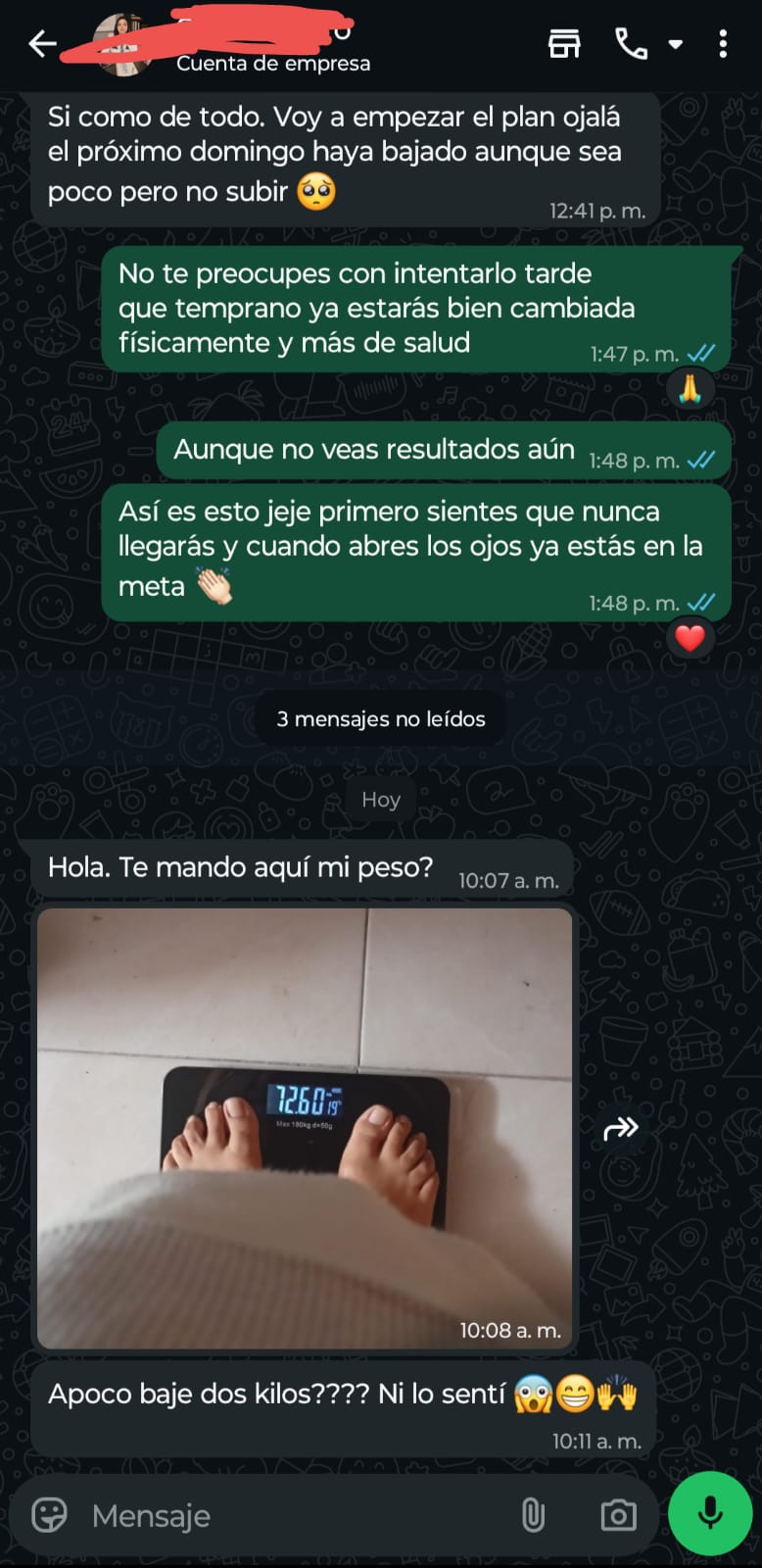Open the emoji and sticker picker
Screen dimensions: 762x1568
(x=49, y=1515)
